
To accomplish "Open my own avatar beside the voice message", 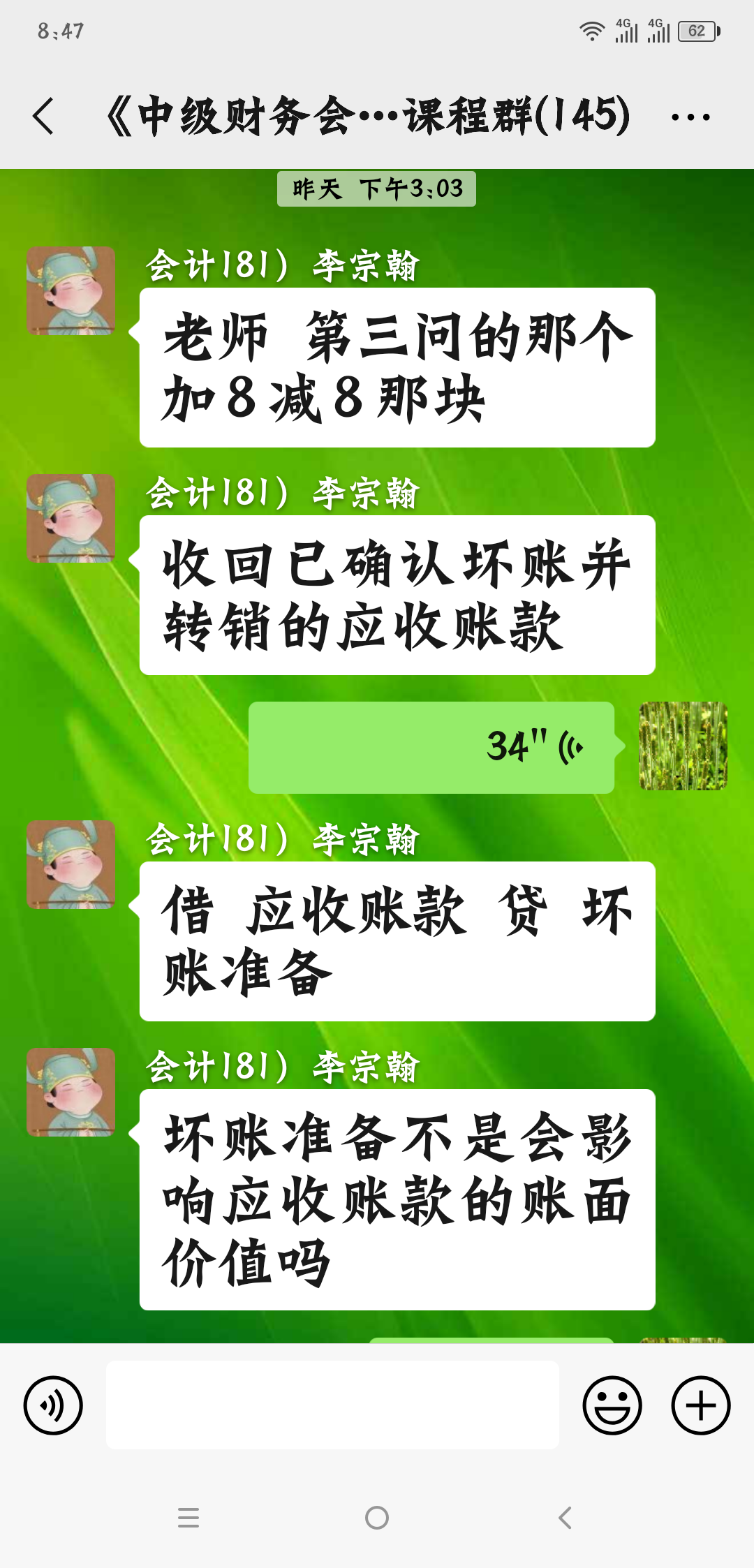I will click(683, 746).
